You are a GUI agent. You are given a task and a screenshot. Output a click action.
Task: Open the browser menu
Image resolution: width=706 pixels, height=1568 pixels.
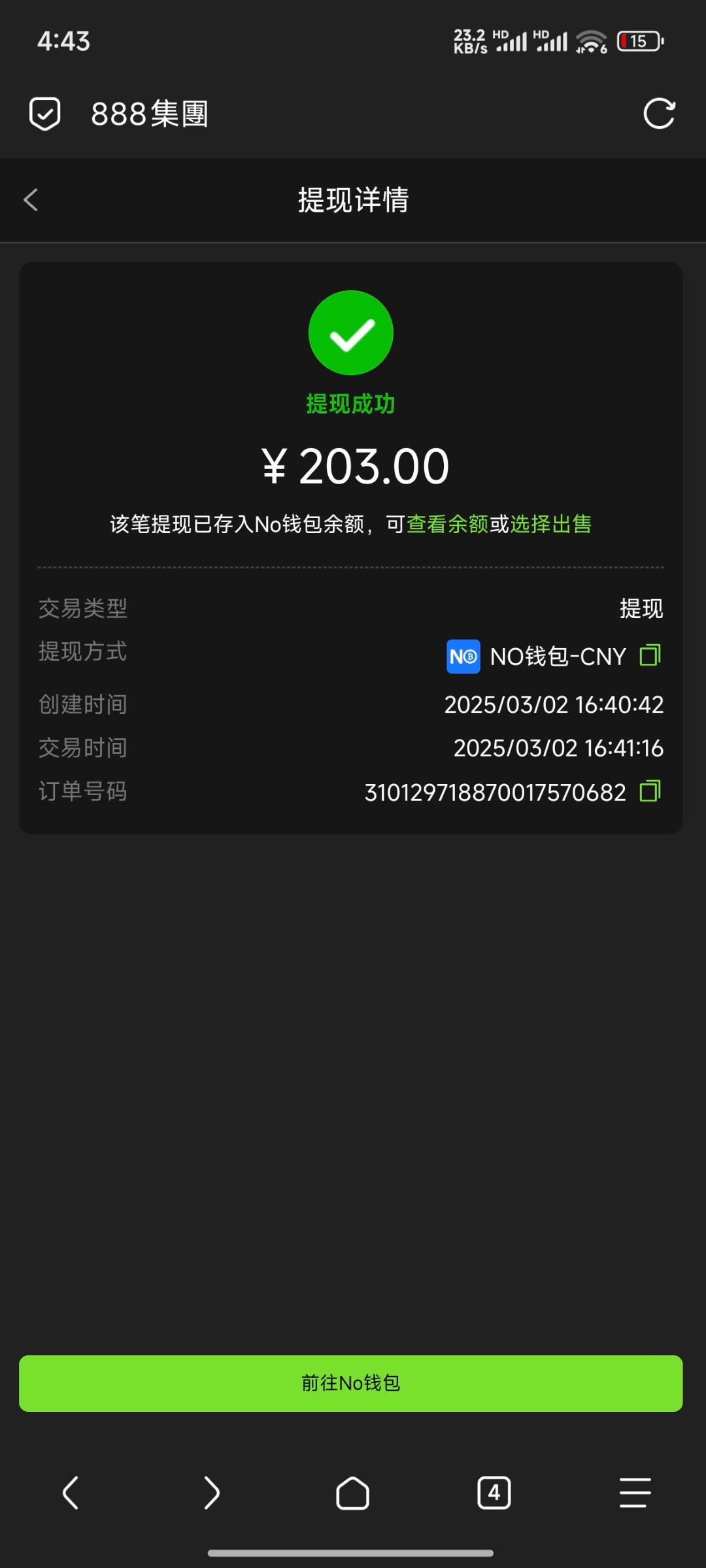[x=635, y=1493]
